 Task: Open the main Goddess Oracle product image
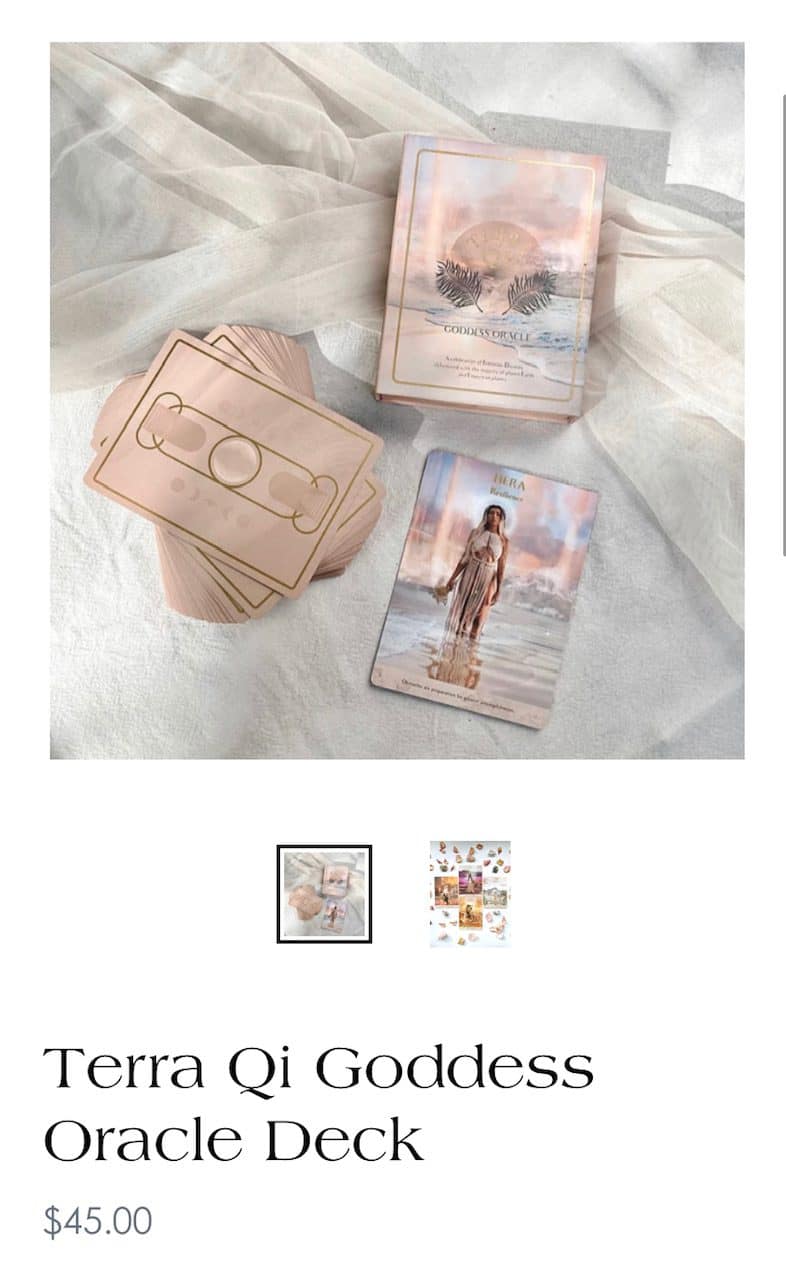pos(397,400)
